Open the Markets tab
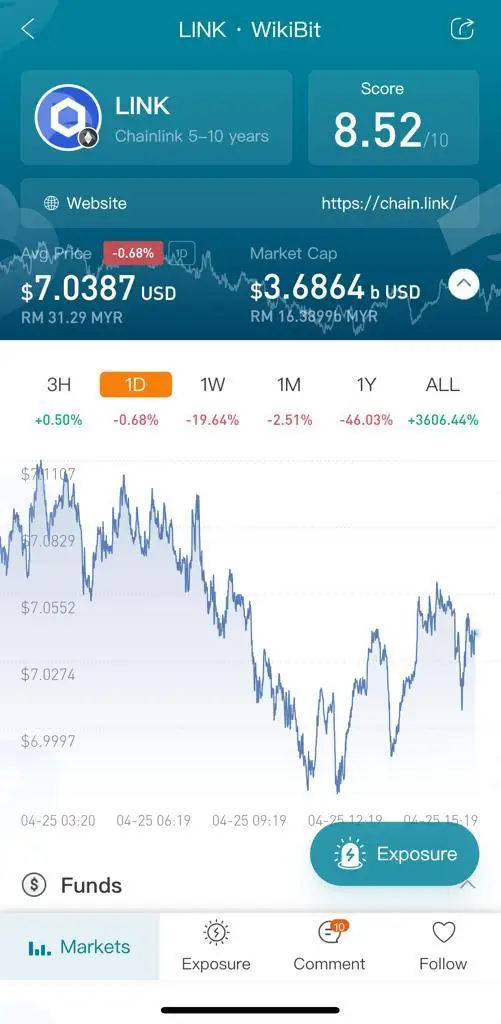 tap(80, 947)
